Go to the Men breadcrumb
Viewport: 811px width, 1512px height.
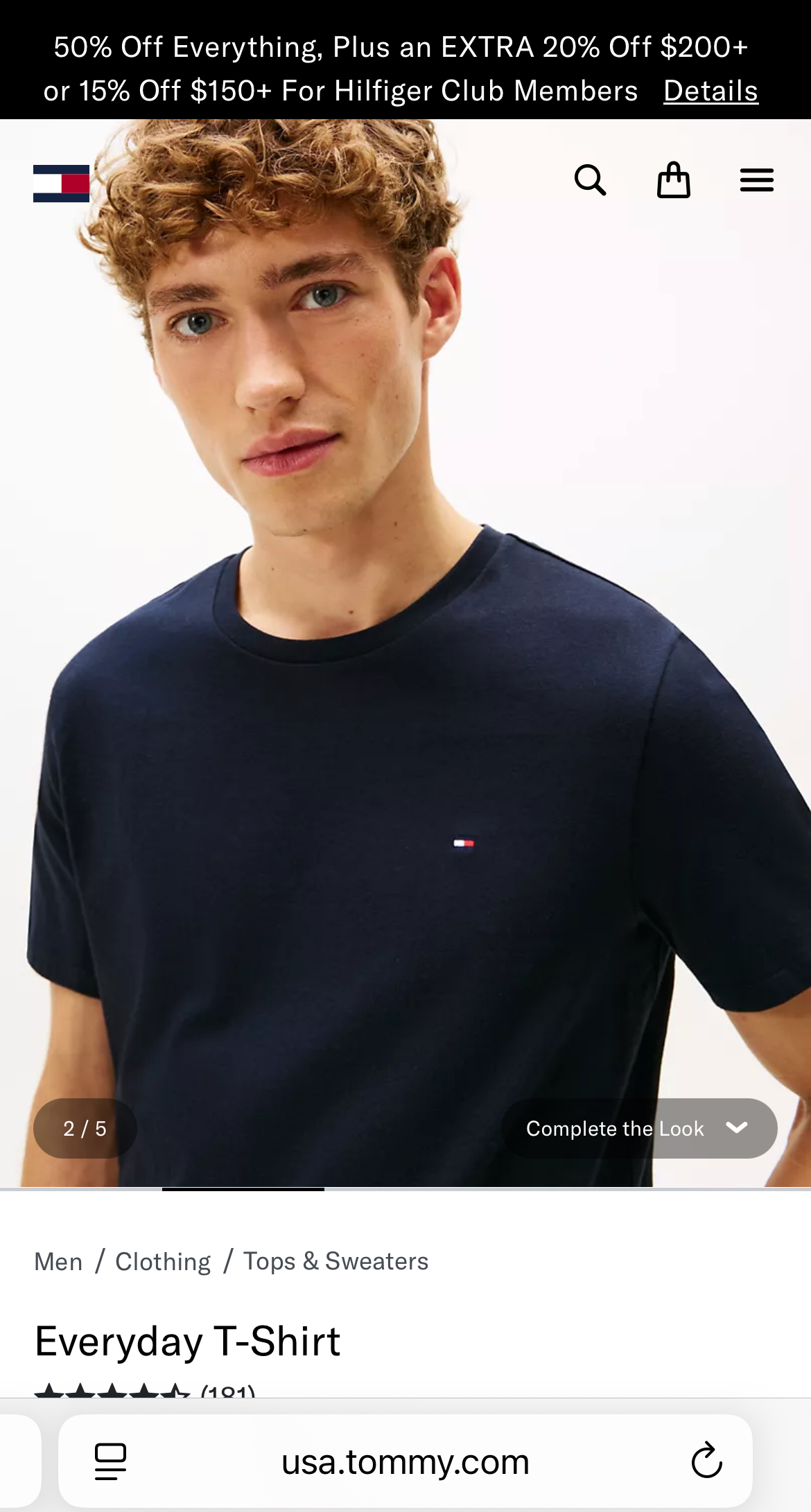tap(58, 1262)
